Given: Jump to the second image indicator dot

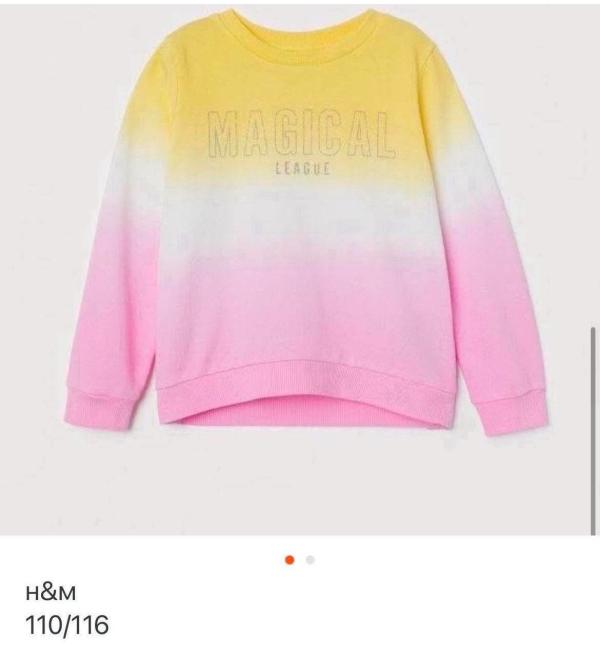Looking at the screenshot, I should 310,560.
